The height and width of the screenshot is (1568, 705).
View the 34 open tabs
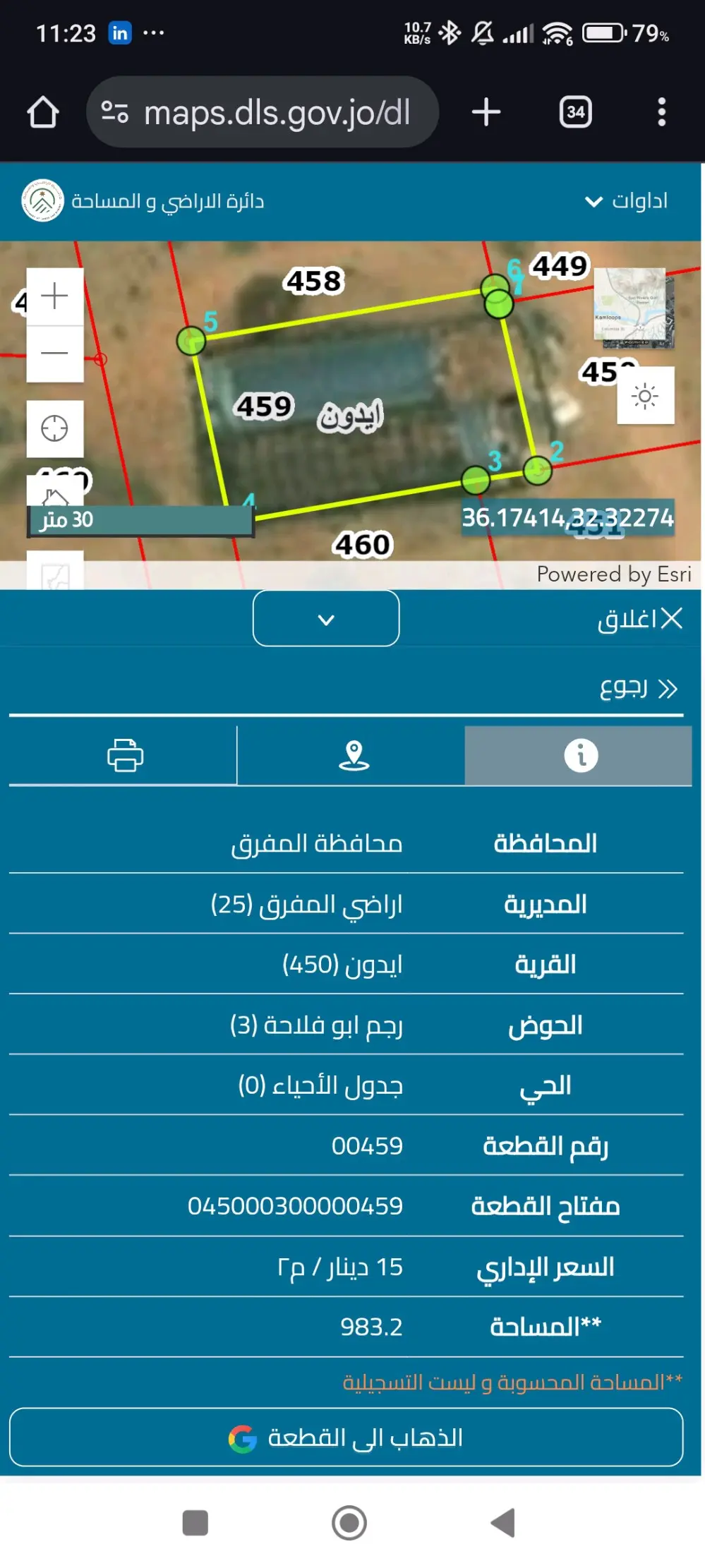[575, 112]
